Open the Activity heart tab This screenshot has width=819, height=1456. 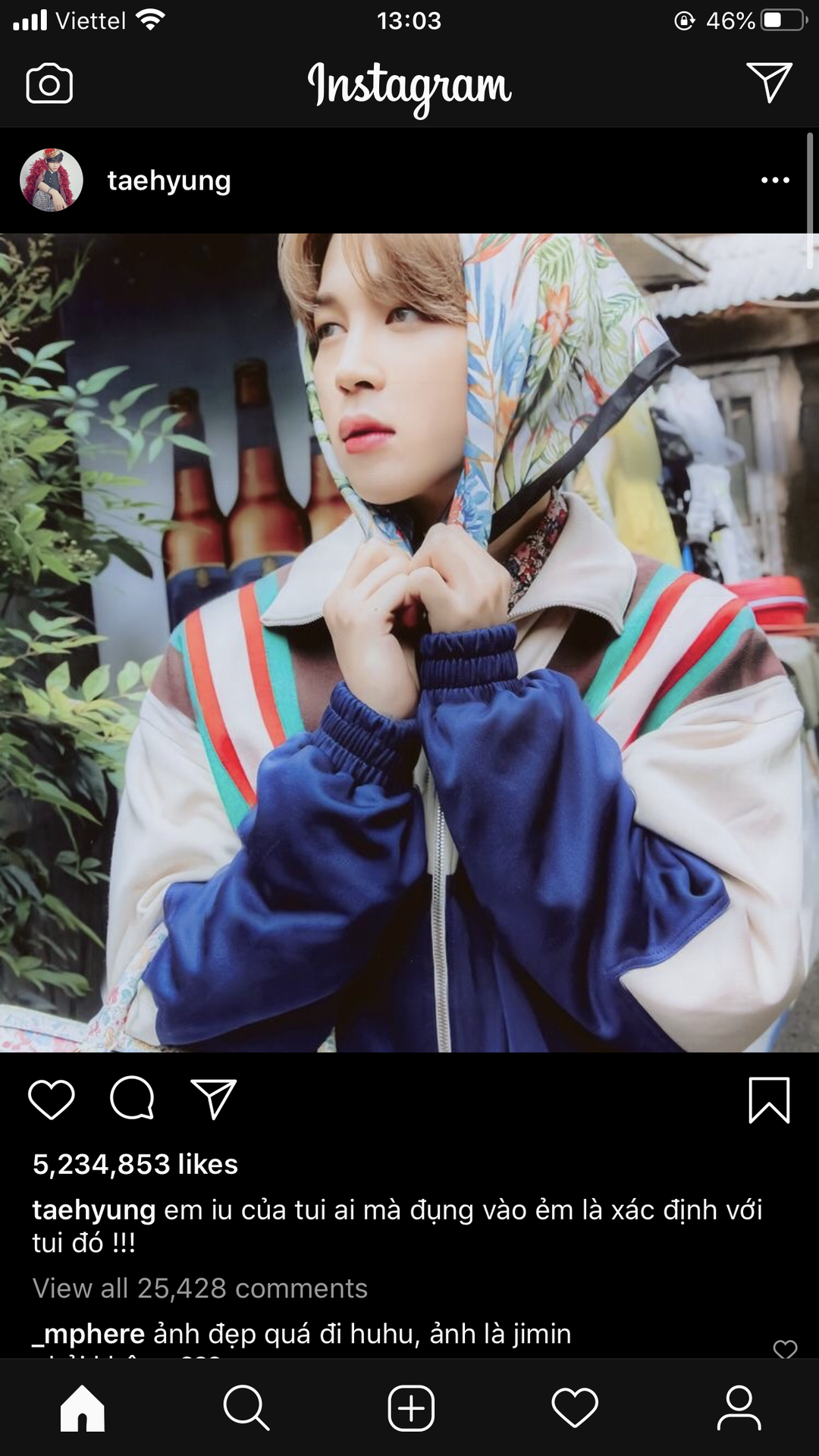(575, 1408)
